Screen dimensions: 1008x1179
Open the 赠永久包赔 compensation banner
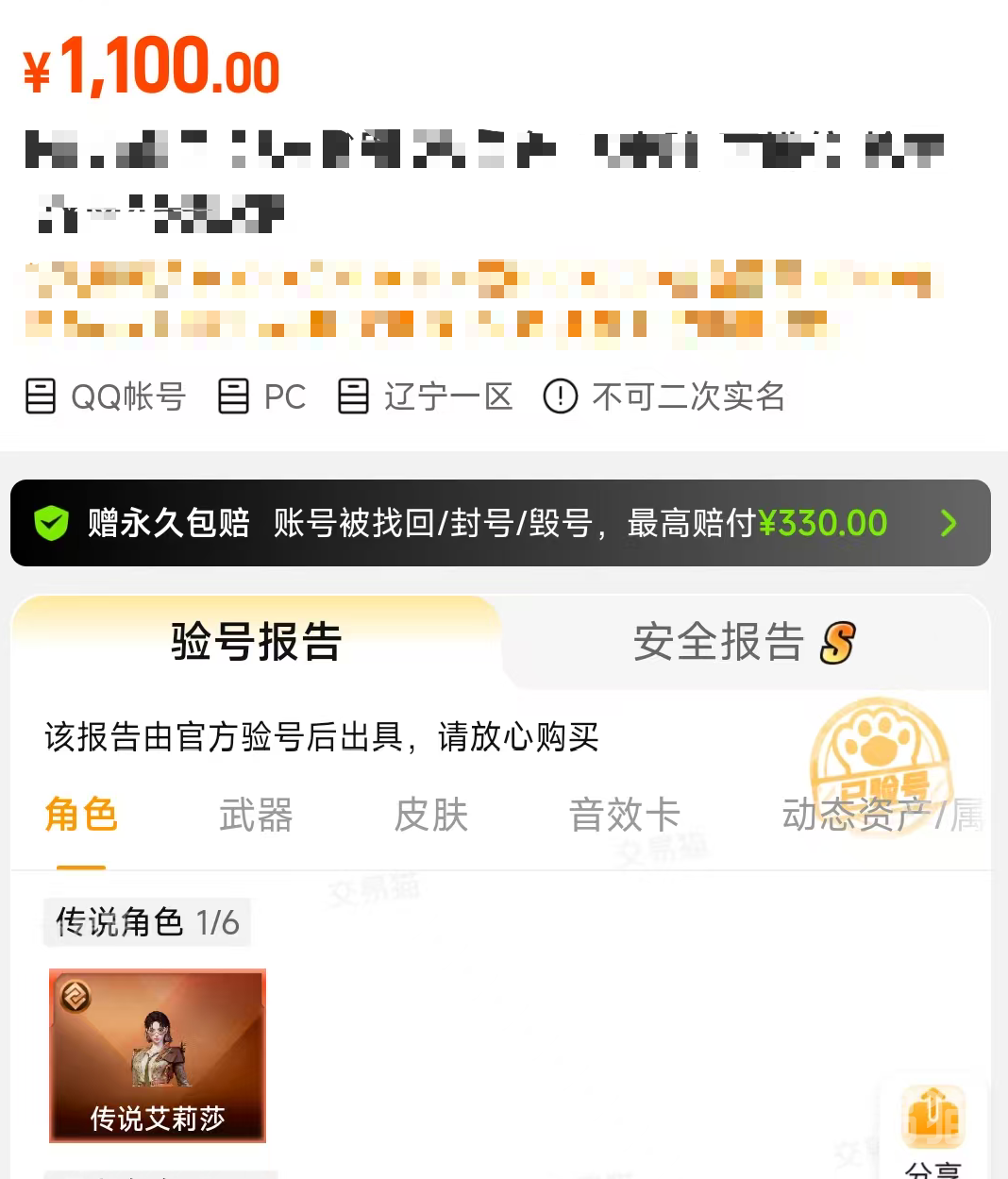(x=500, y=523)
